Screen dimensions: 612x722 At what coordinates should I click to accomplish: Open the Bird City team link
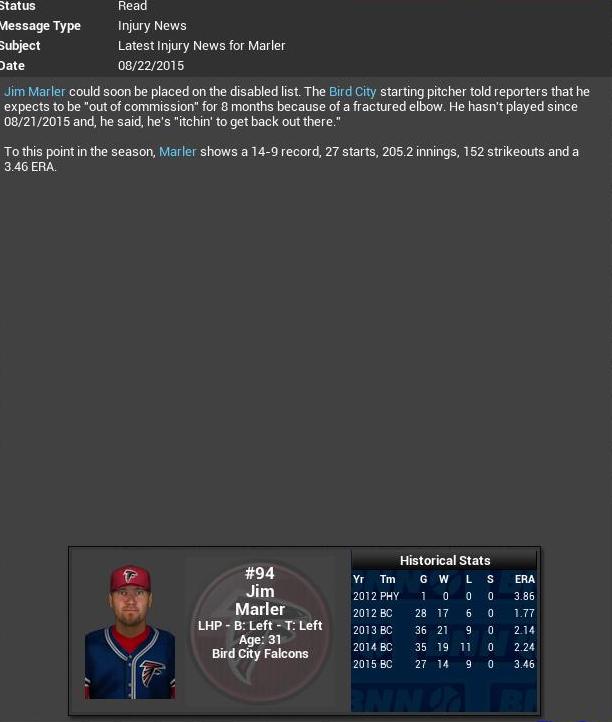[352, 92]
